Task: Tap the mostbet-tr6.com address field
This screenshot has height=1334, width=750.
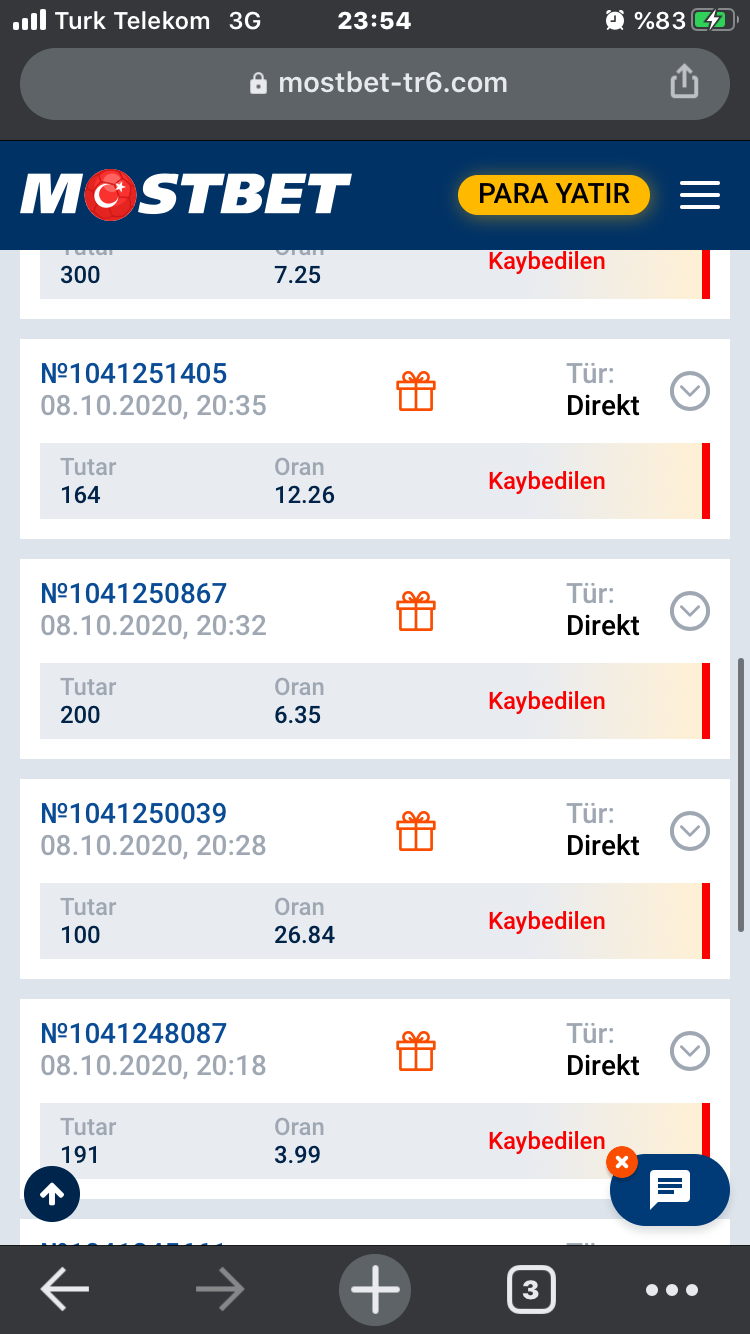Action: [375, 83]
